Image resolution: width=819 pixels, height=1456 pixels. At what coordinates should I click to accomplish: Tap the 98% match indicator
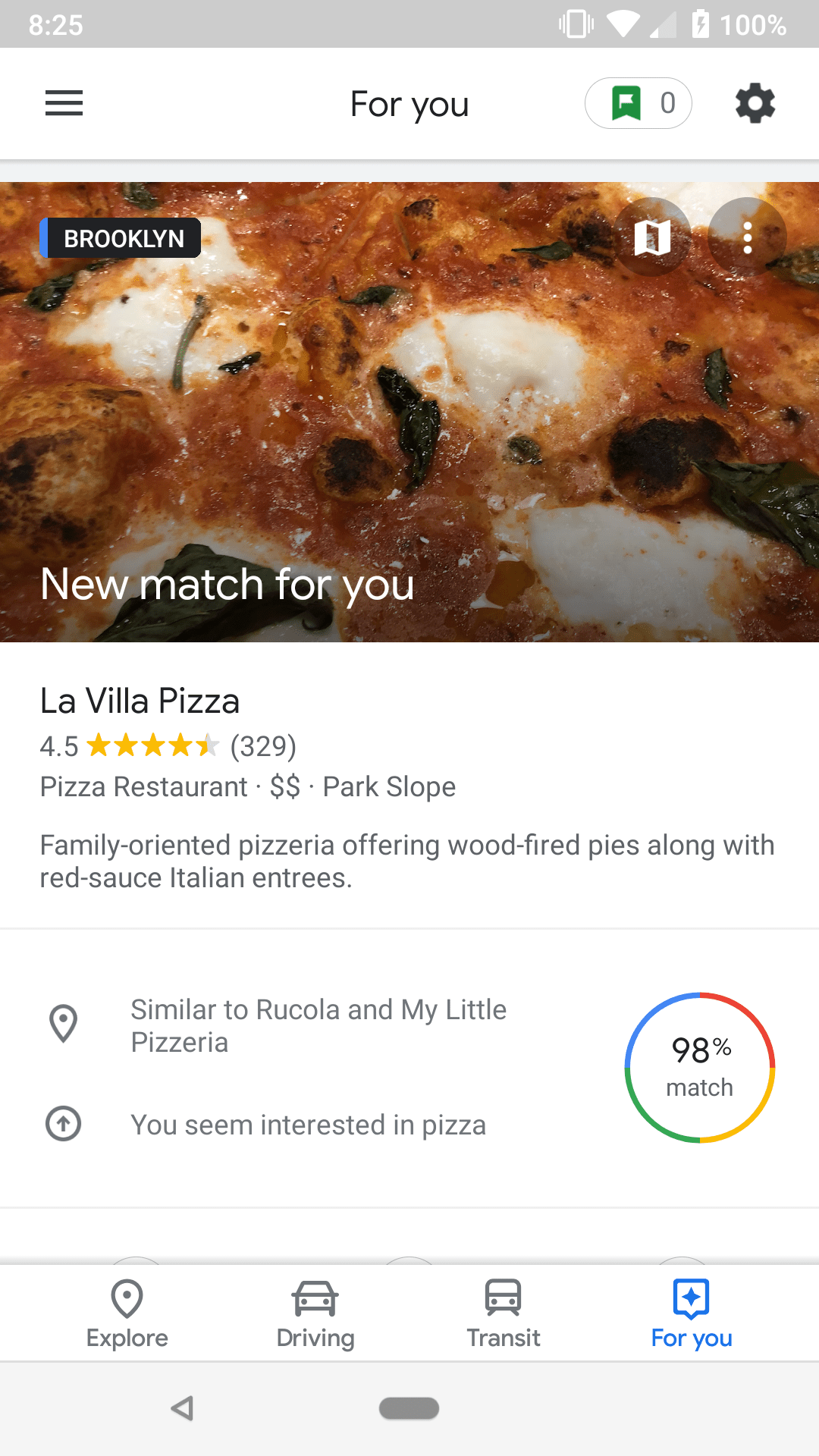(x=699, y=1067)
